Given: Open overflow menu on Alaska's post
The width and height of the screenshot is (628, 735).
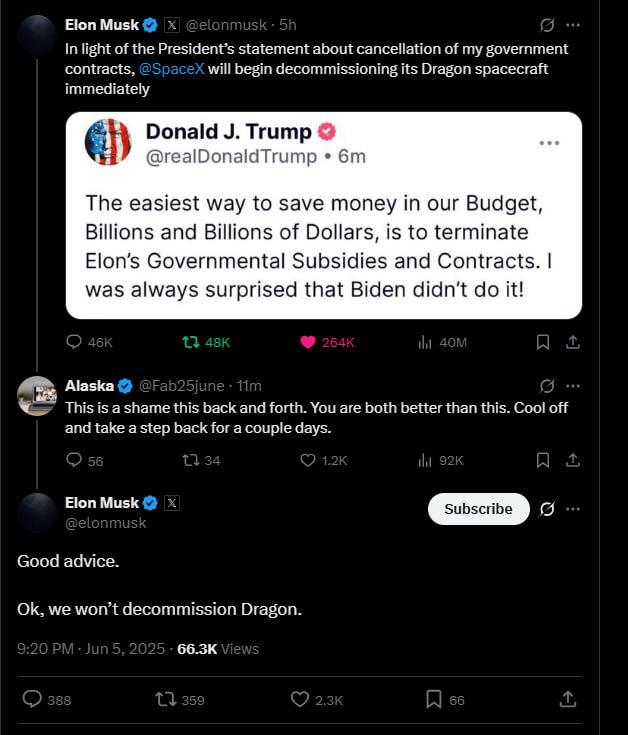Looking at the screenshot, I should click(573, 386).
